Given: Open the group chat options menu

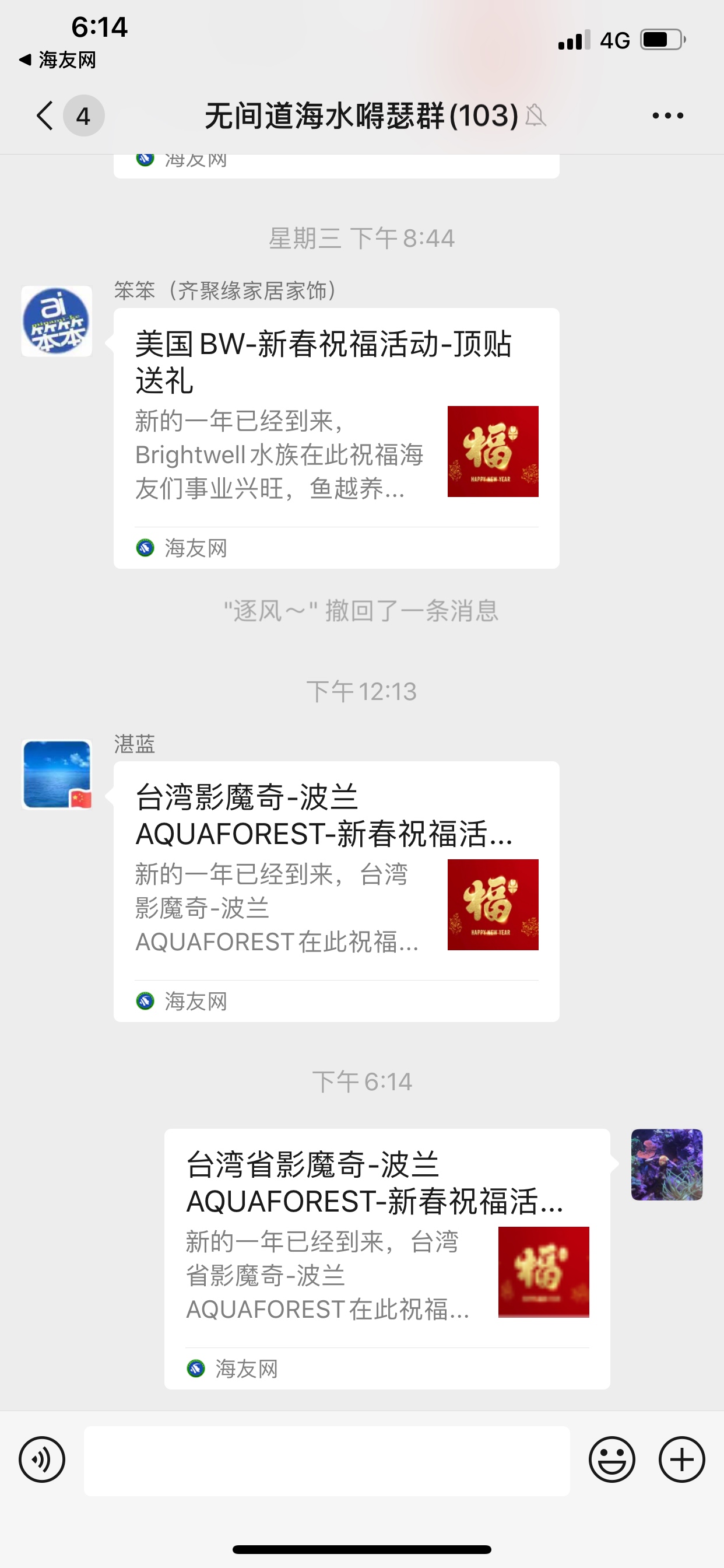Looking at the screenshot, I should pos(667,116).
